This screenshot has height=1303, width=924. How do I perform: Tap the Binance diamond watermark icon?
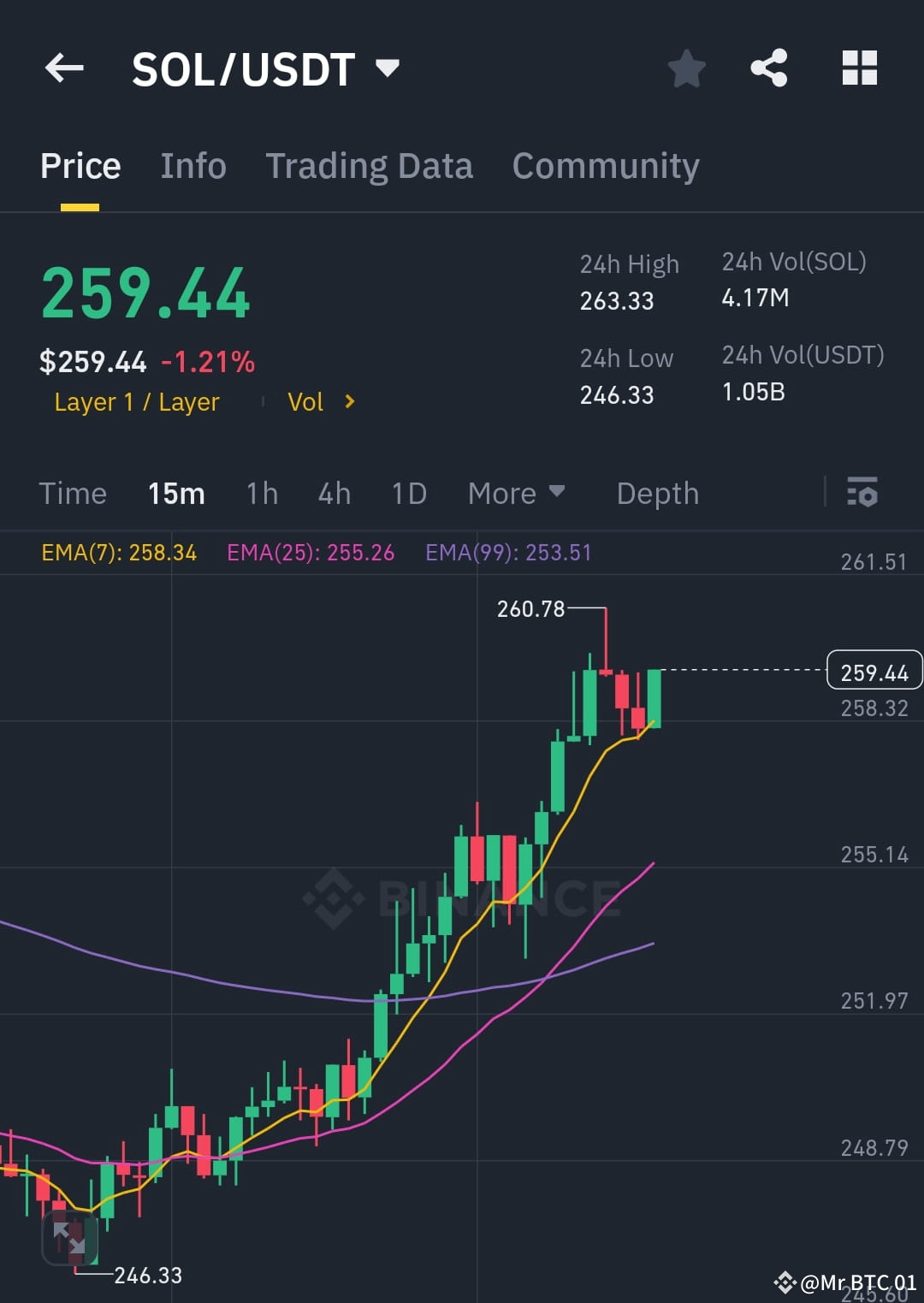tap(334, 898)
